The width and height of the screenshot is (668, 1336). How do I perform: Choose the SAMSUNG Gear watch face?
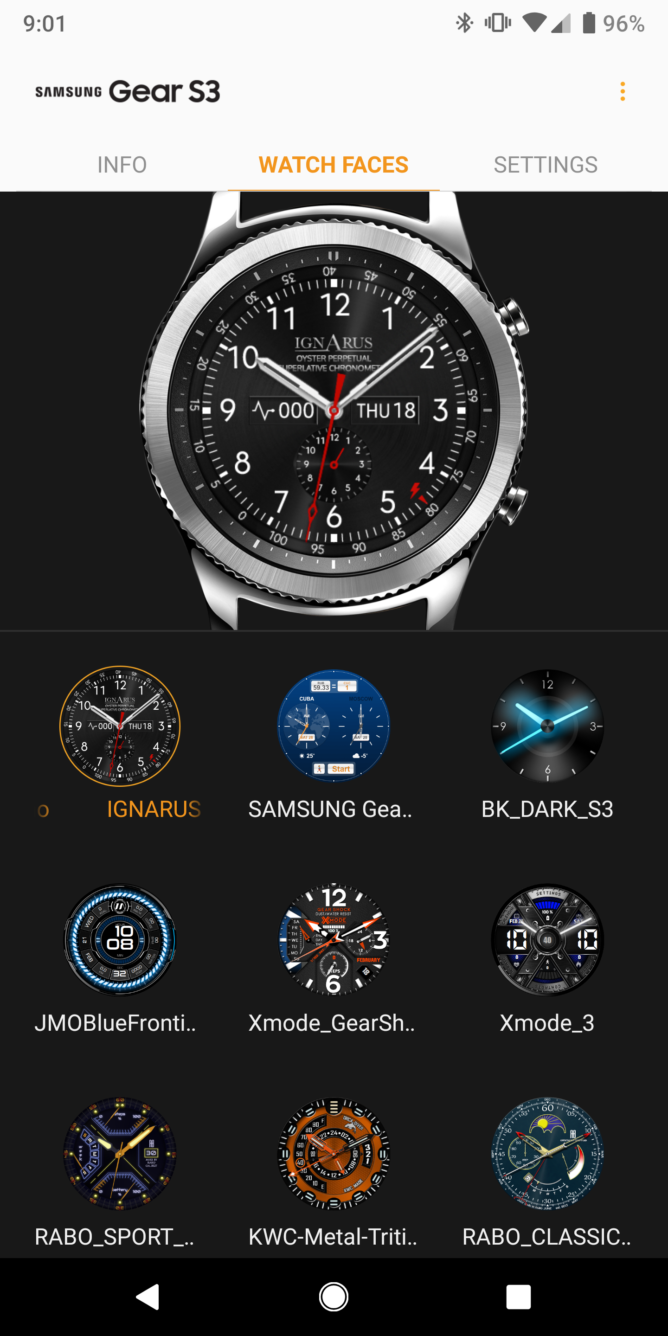click(x=333, y=726)
